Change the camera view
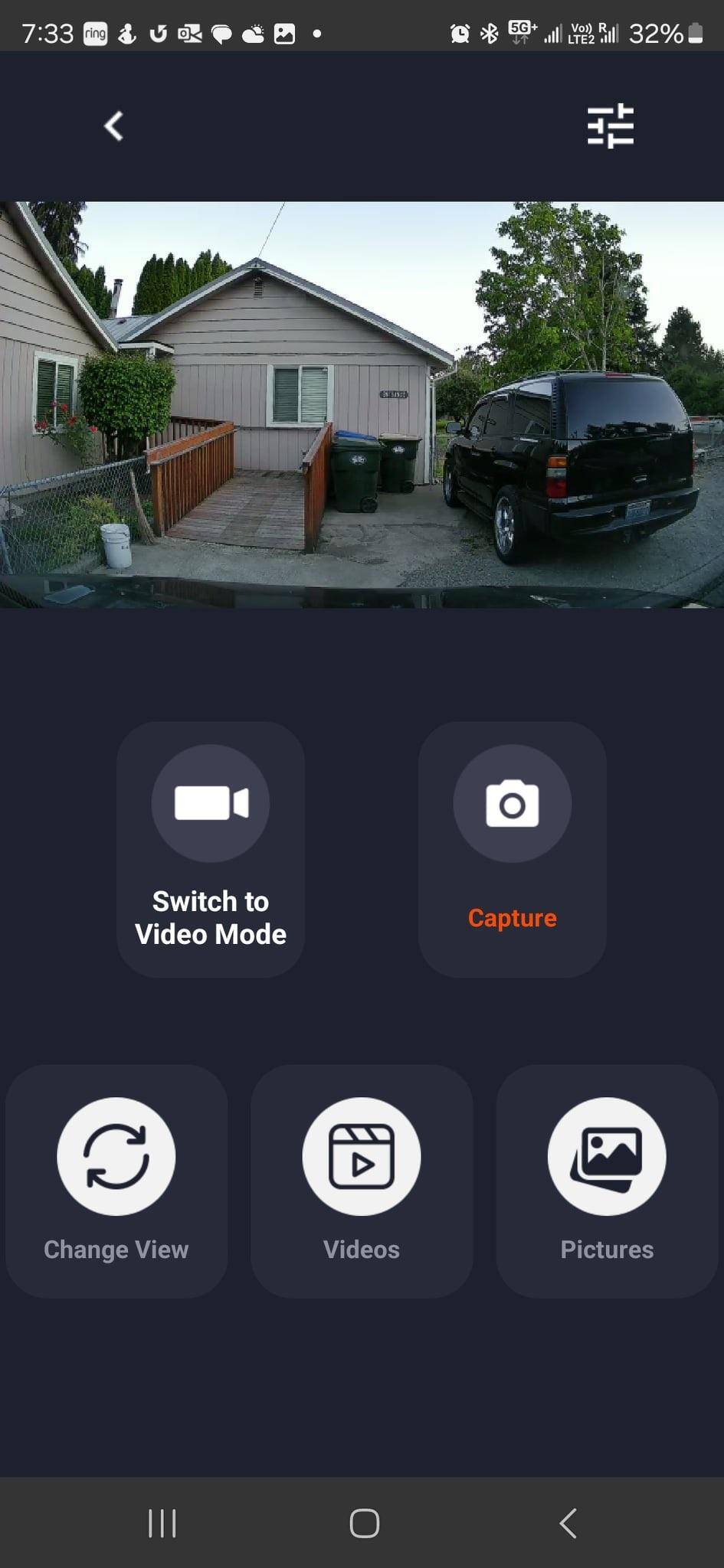 coord(116,1179)
